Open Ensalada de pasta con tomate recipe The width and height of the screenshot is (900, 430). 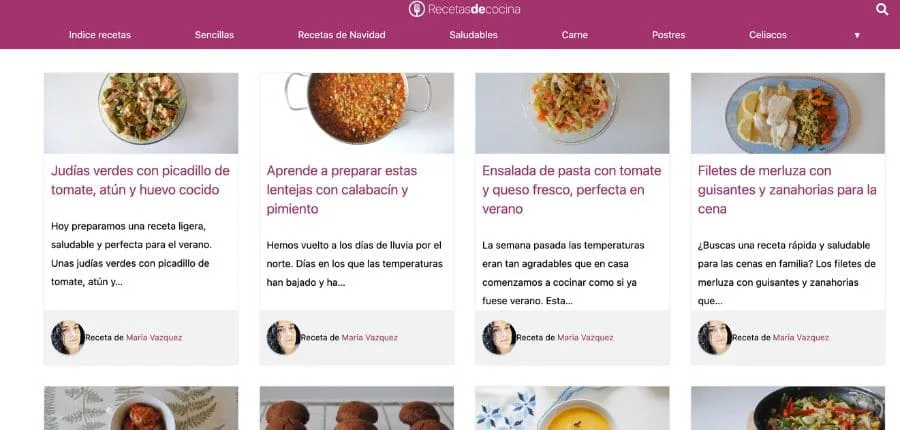(564, 190)
